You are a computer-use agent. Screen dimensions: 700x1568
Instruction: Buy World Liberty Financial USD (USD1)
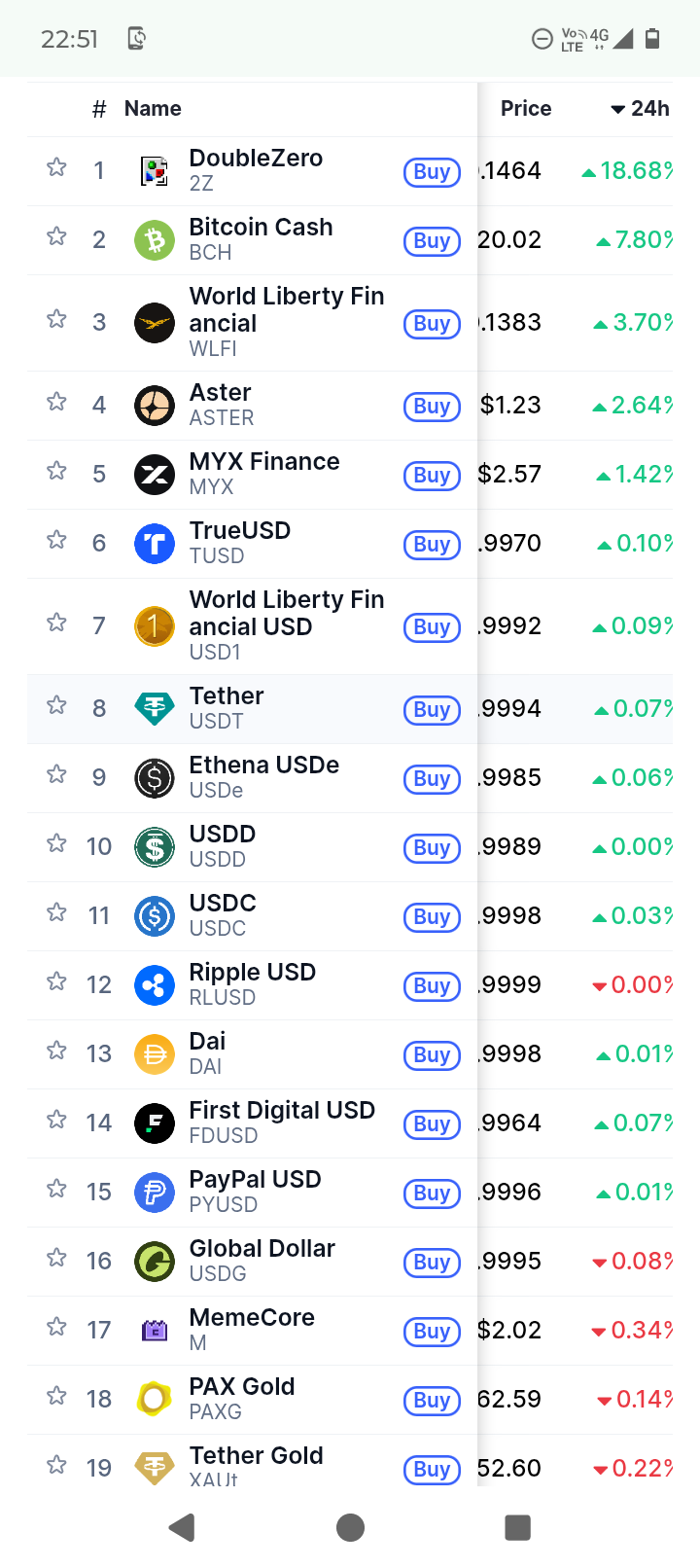click(x=432, y=627)
